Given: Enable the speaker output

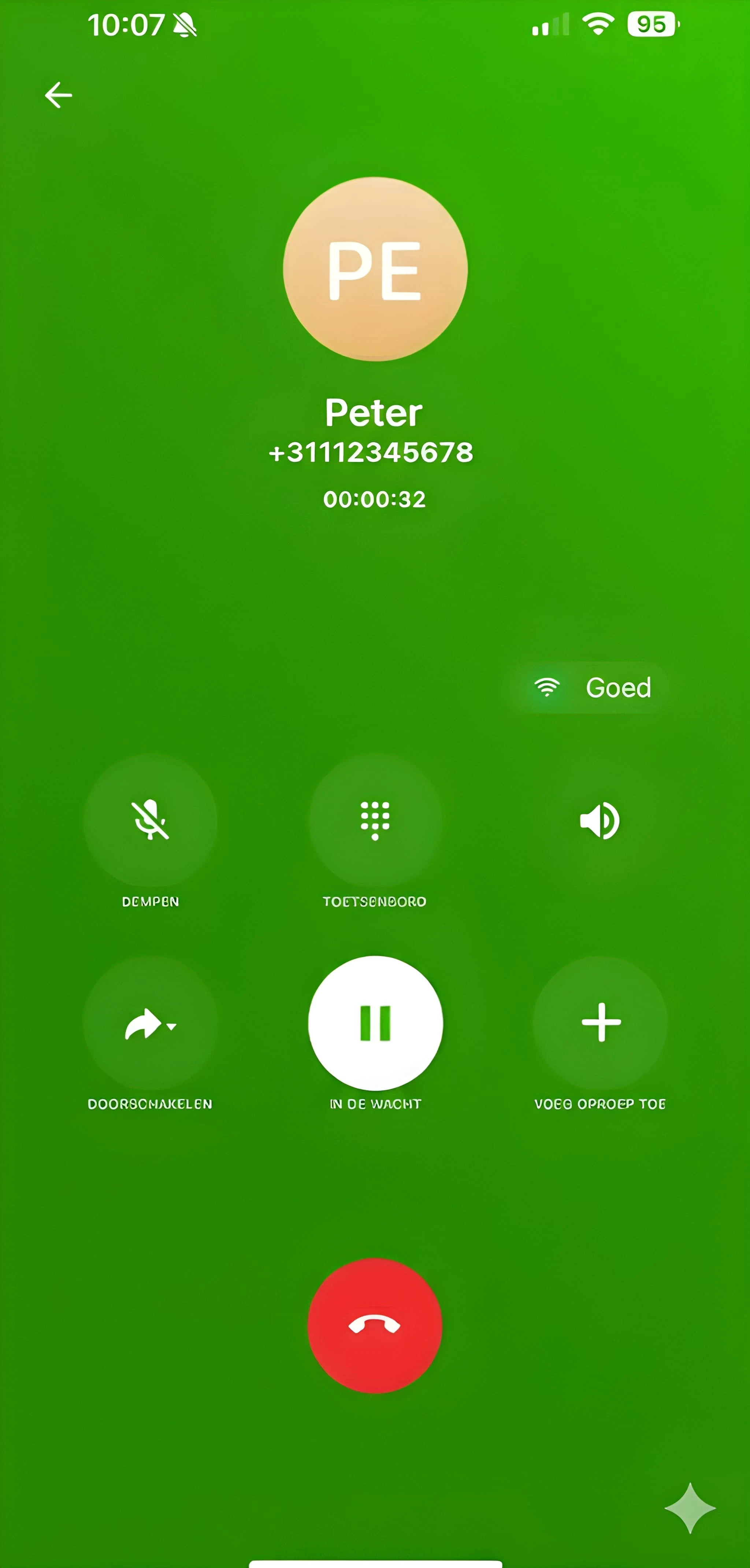Looking at the screenshot, I should coord(599,821).
